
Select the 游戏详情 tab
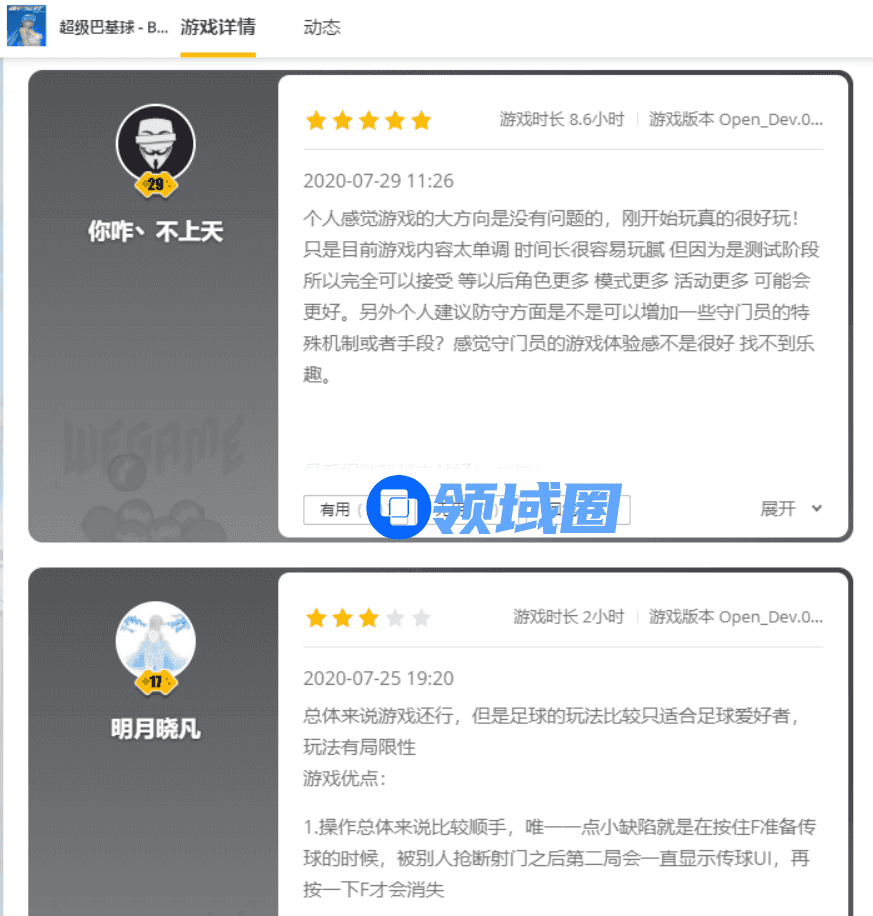[217, 27]
